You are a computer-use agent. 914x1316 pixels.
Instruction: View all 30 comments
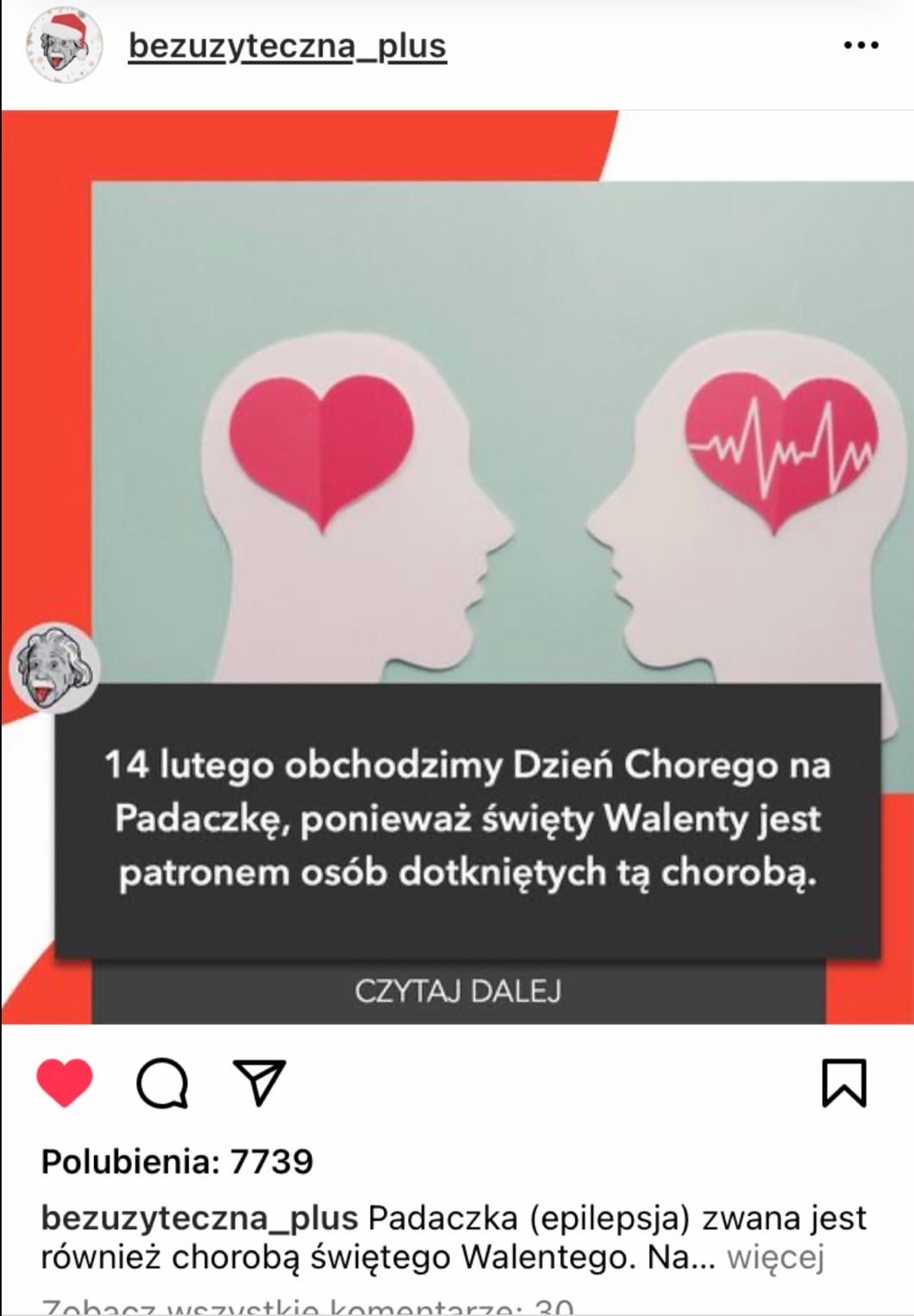[306, 1307]
